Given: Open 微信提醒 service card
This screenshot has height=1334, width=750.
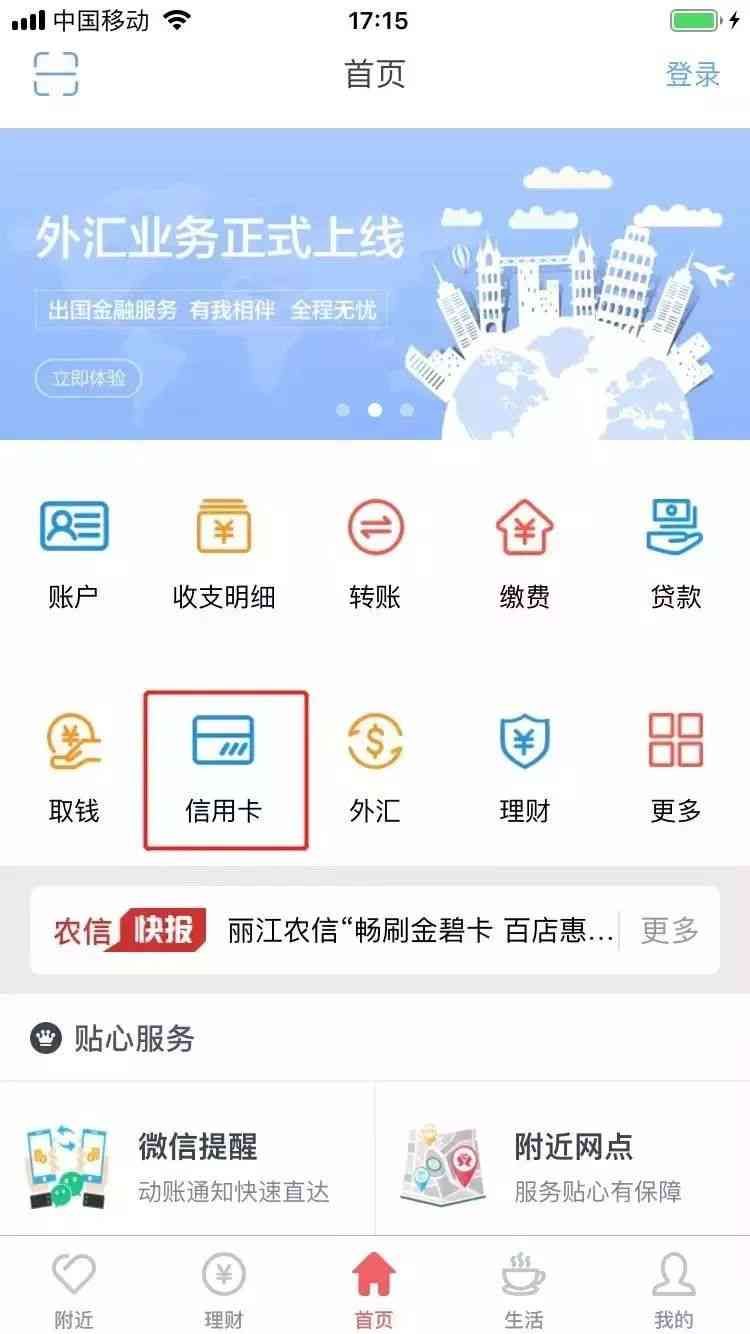Looking at the screenshot, I should (x=187, y=1166).
